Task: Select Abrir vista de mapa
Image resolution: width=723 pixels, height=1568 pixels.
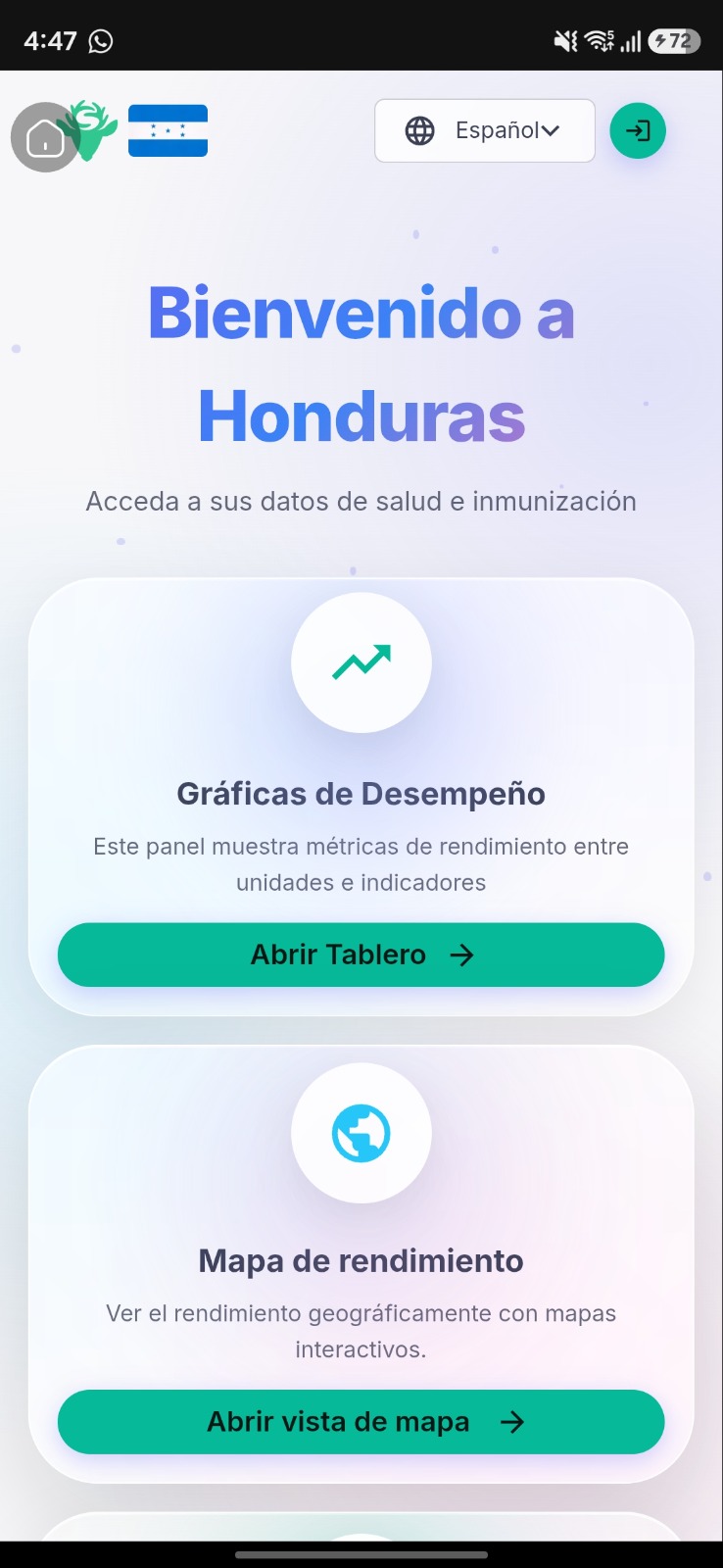Action: pos(361,1422)
